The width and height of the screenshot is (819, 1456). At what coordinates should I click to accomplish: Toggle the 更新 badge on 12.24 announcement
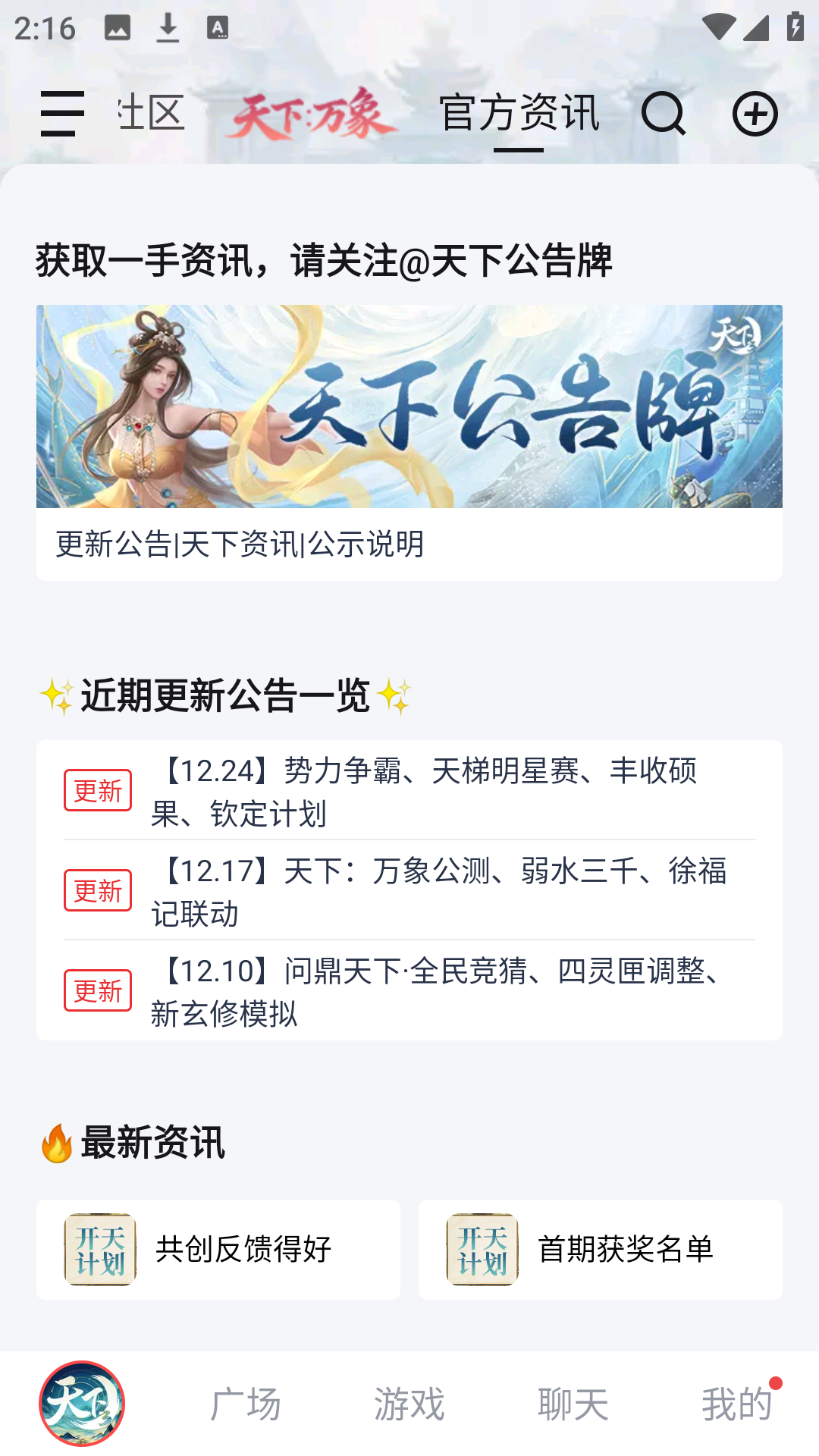point(99,789)
